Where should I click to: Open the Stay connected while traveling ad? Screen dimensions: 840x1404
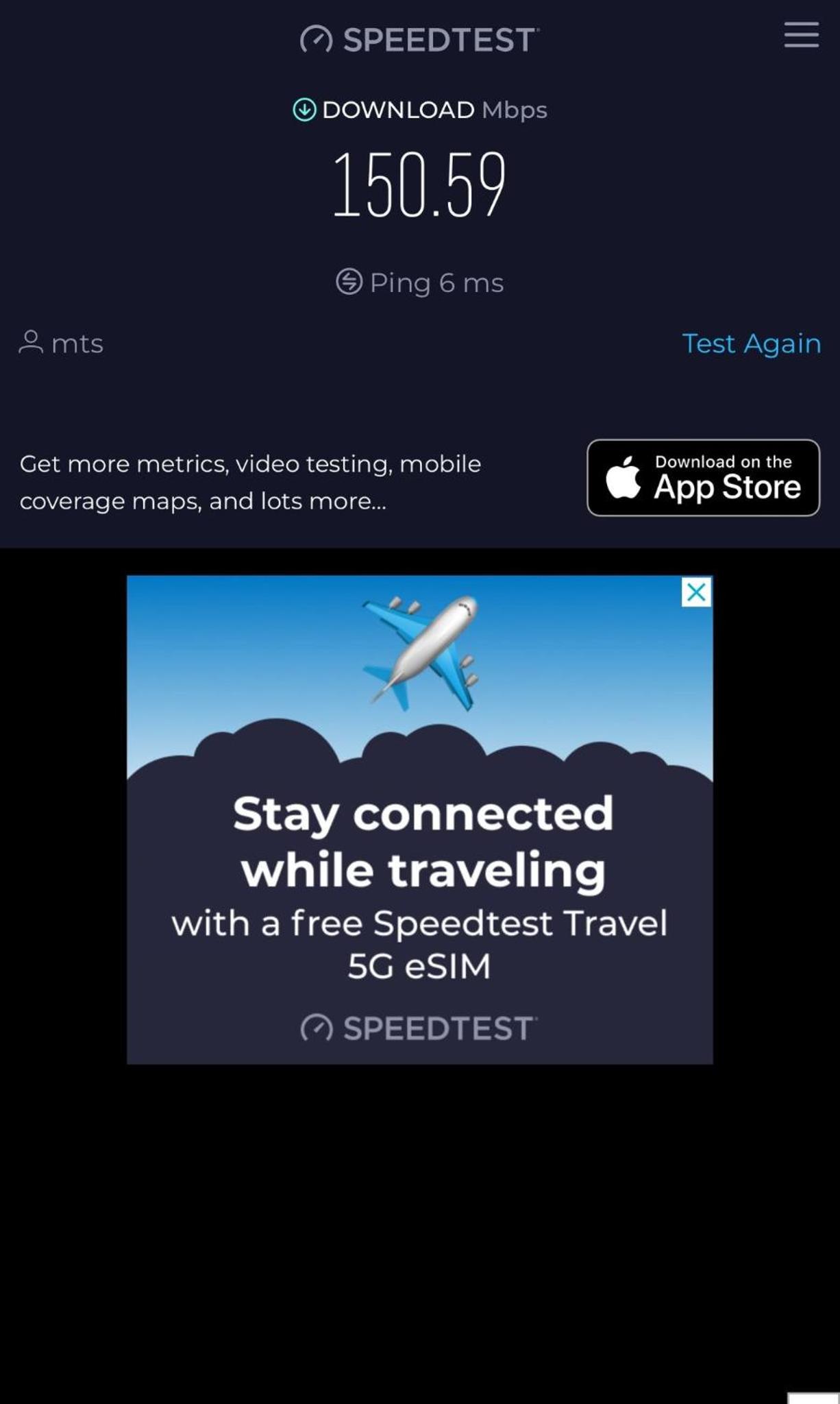pos(420,820)
